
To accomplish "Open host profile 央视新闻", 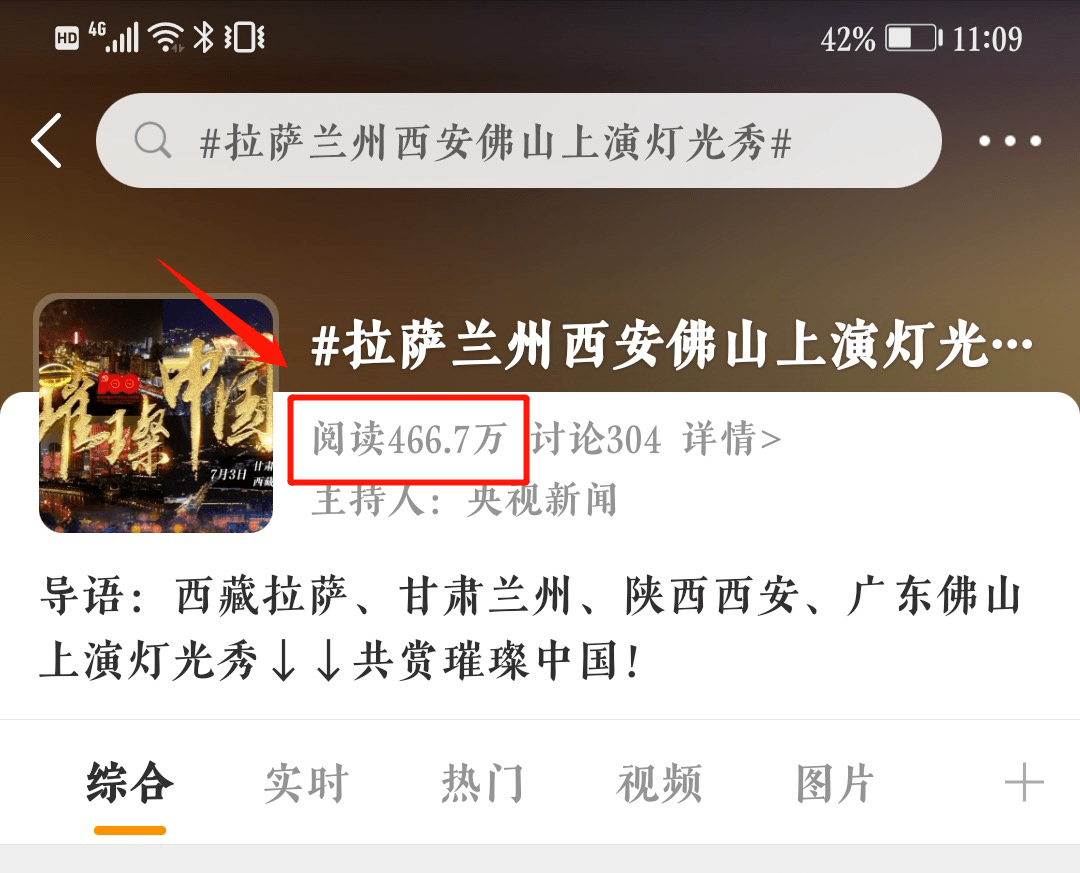I will 541,498.
